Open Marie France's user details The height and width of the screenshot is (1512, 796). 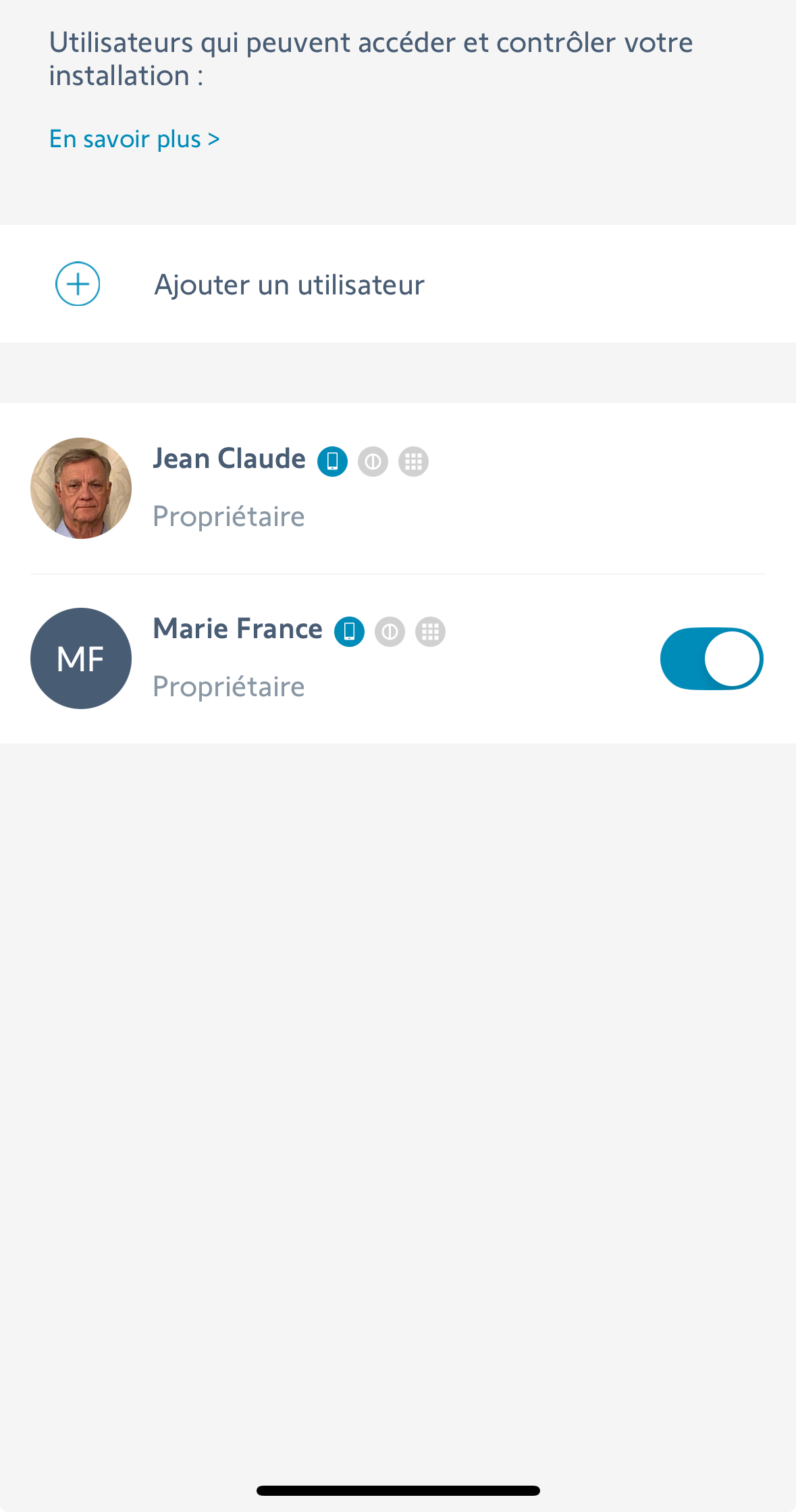(x=236, y=658)
